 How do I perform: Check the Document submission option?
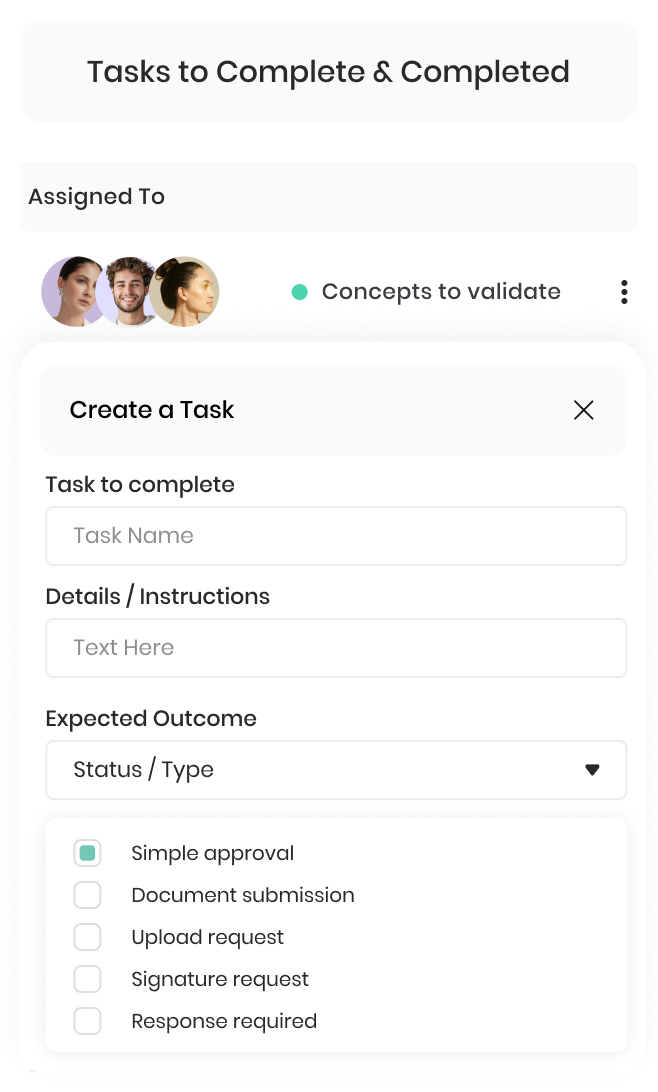(88, 895)
